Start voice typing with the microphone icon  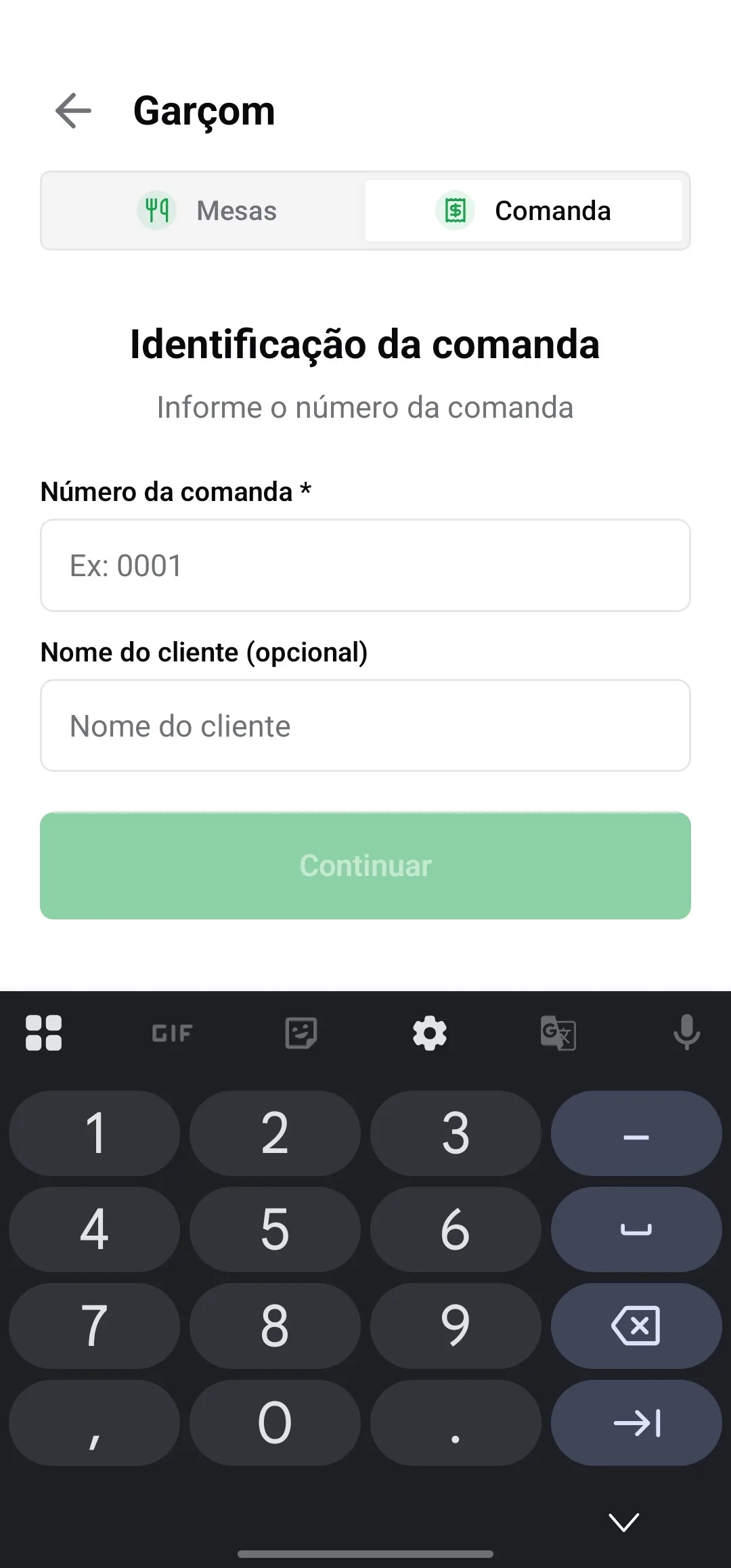pos(686,1034)
